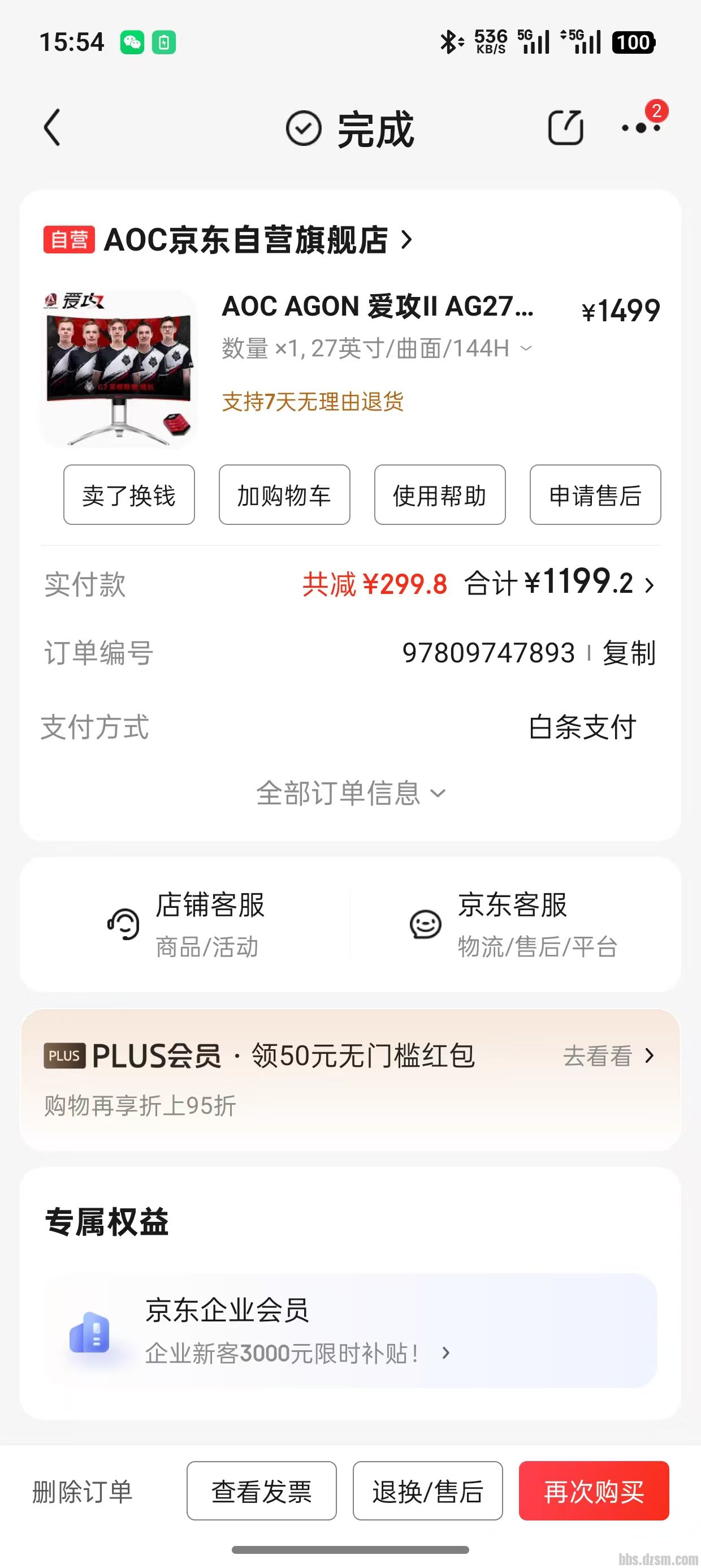Tap 查看发票 to view invoice
Image resolution: width=701 pixels, height=1568 pixels.
point(262,1491)
